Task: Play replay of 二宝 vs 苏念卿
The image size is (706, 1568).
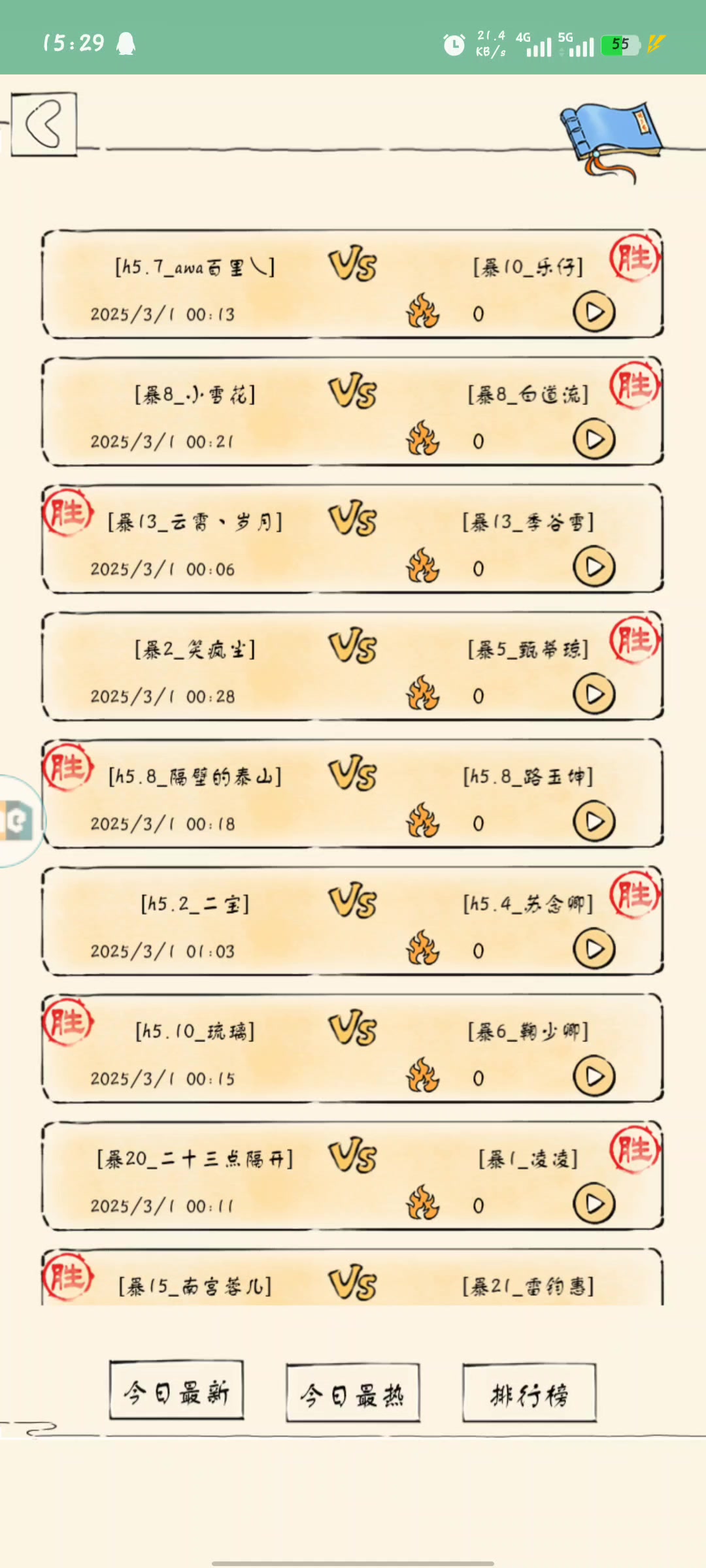Action: [x=594, y=949]
